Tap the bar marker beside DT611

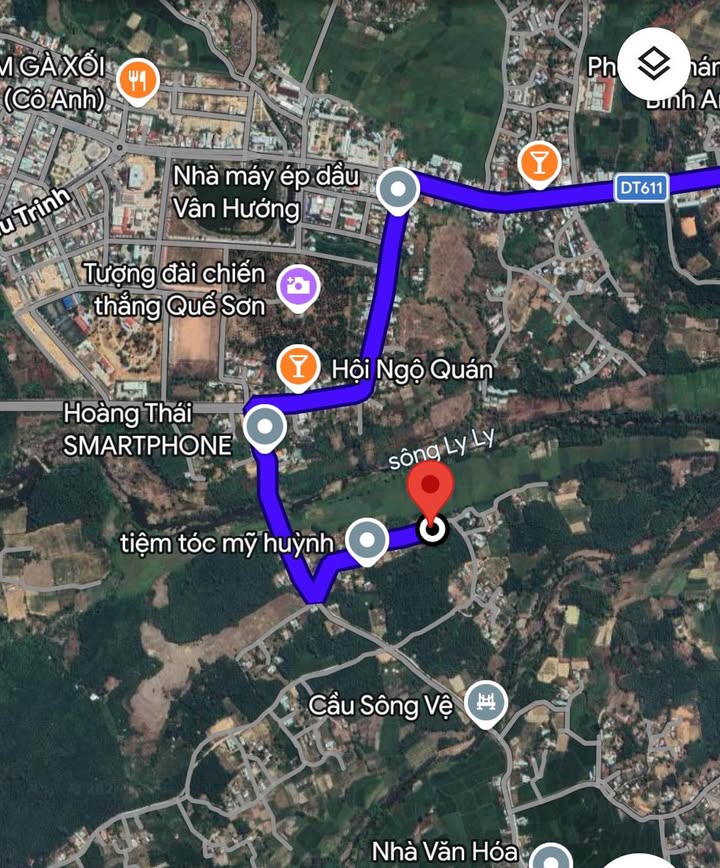coord(539,162)
